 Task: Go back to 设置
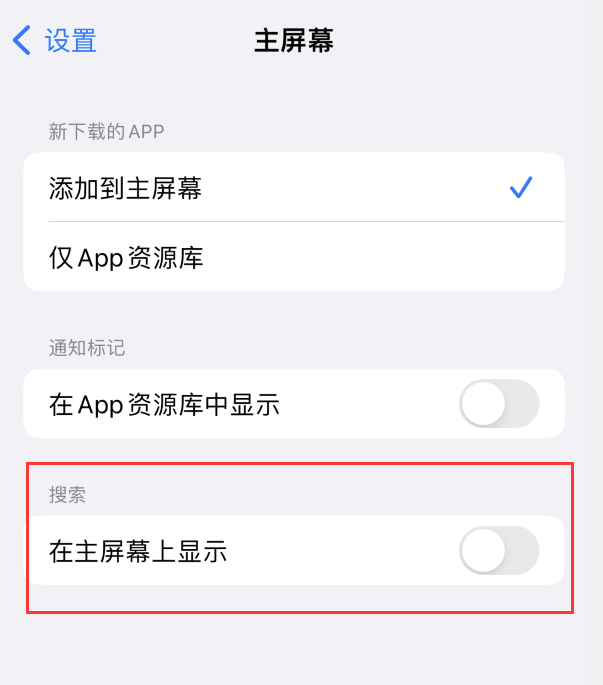pos(55,41)
